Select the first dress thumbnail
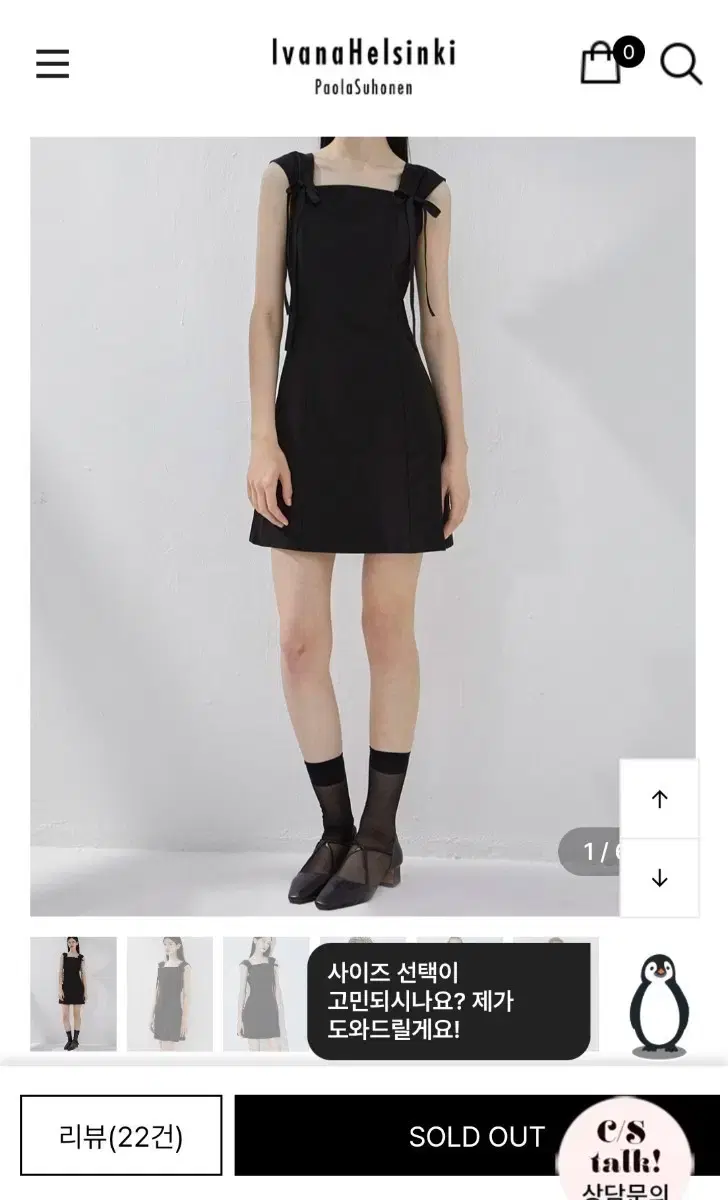The width and height of the screenshot is (728, 1200). pos(73,993)
